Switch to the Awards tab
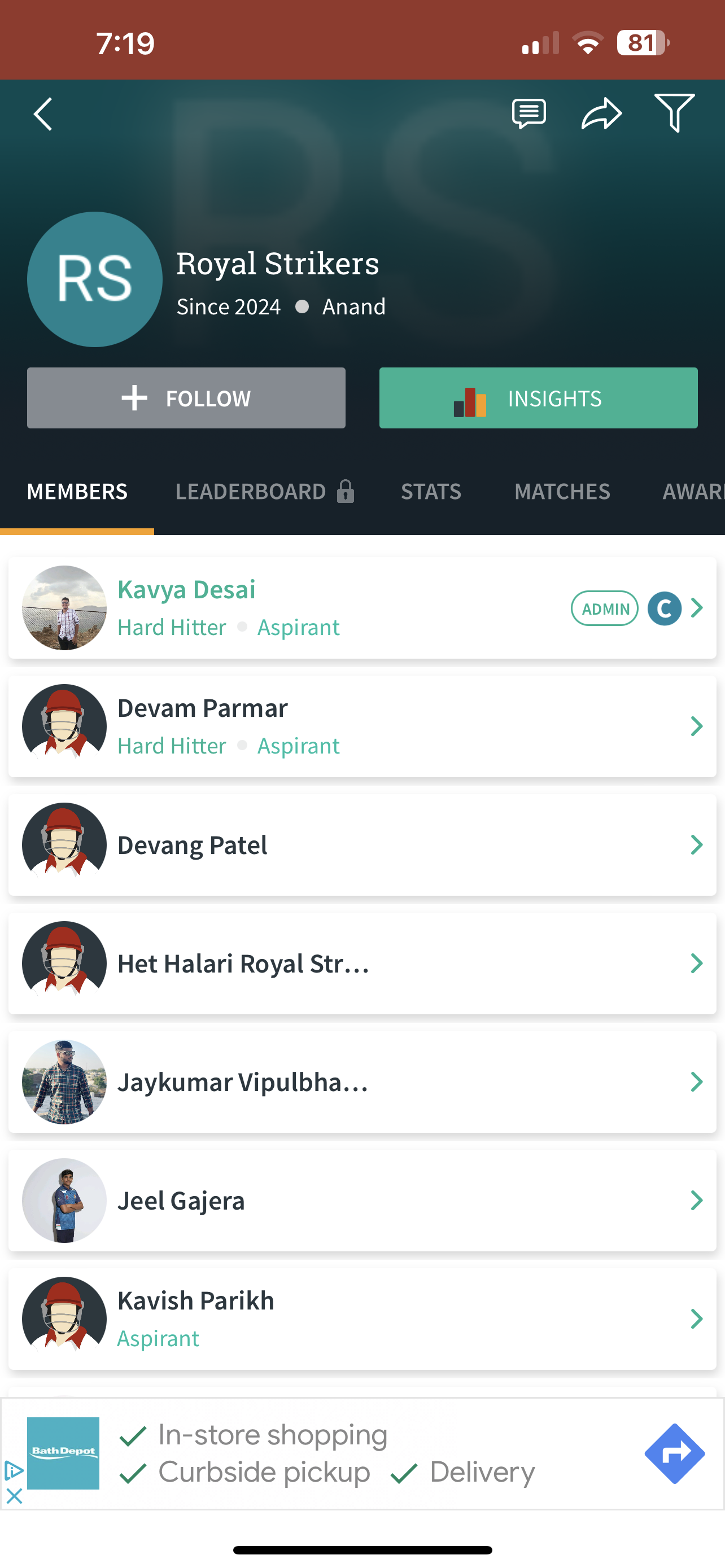The width and height of the screenshot is (725, 1568). click(x=693, y=491)
